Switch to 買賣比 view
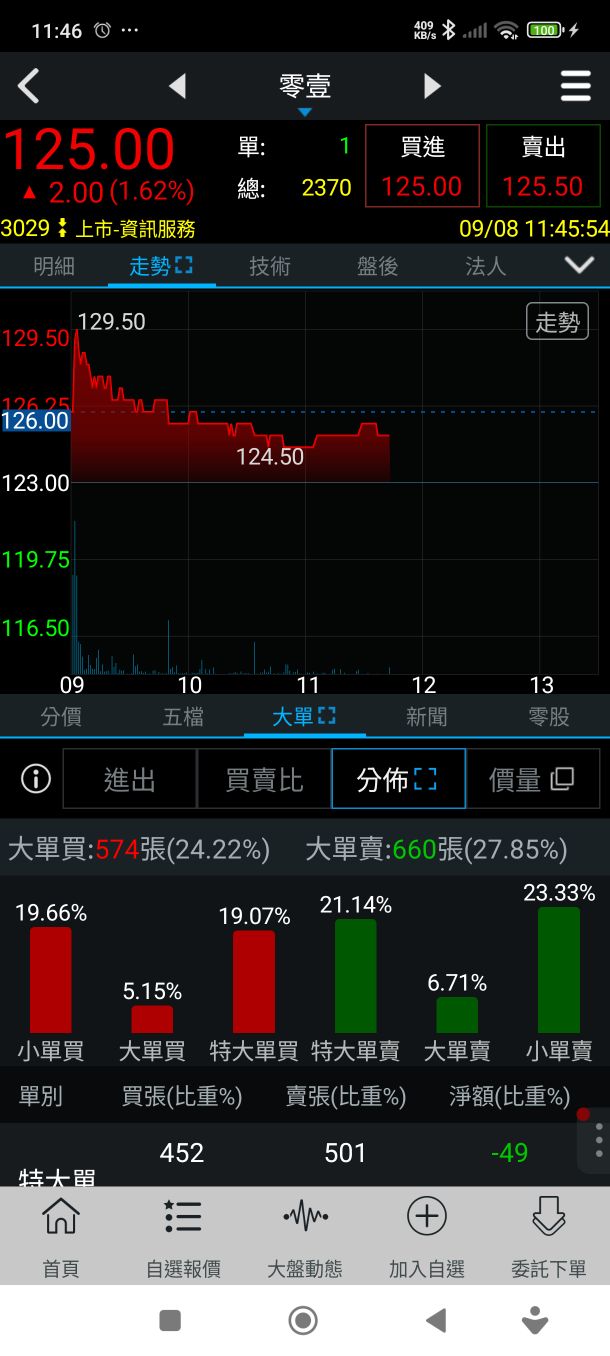Viewport: 610px width, 1356px height. (x=264, y=779)
